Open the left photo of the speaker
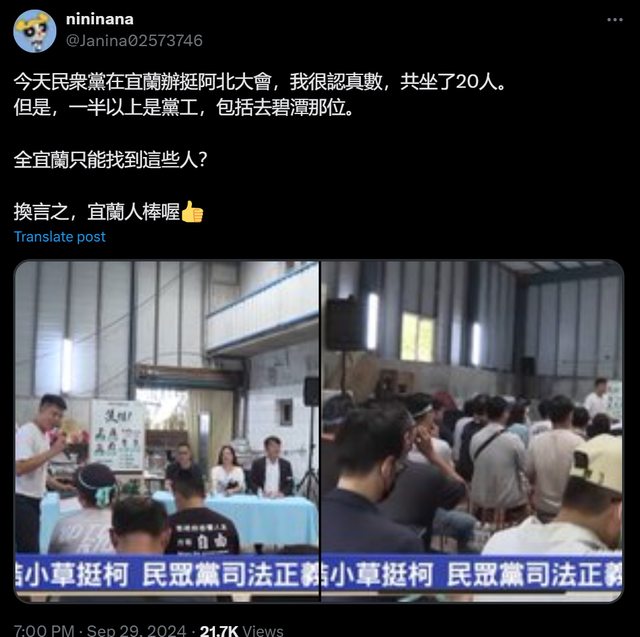Image resolution: width=640 pixels, height=637 pixels. pyautogui.click(x=167, y=430)
